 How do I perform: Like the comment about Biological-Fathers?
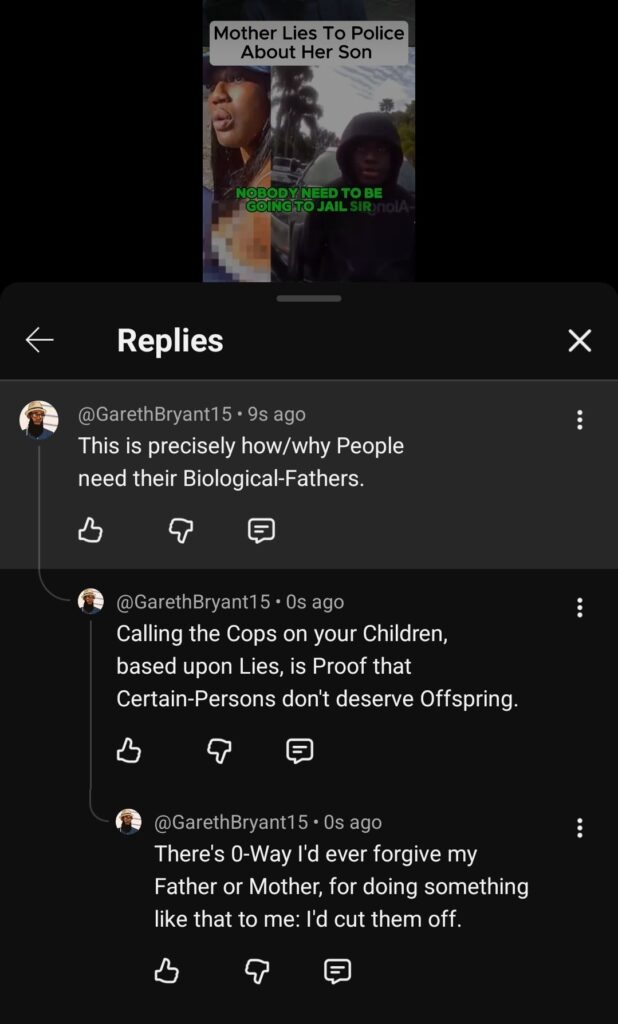point(91,530)
